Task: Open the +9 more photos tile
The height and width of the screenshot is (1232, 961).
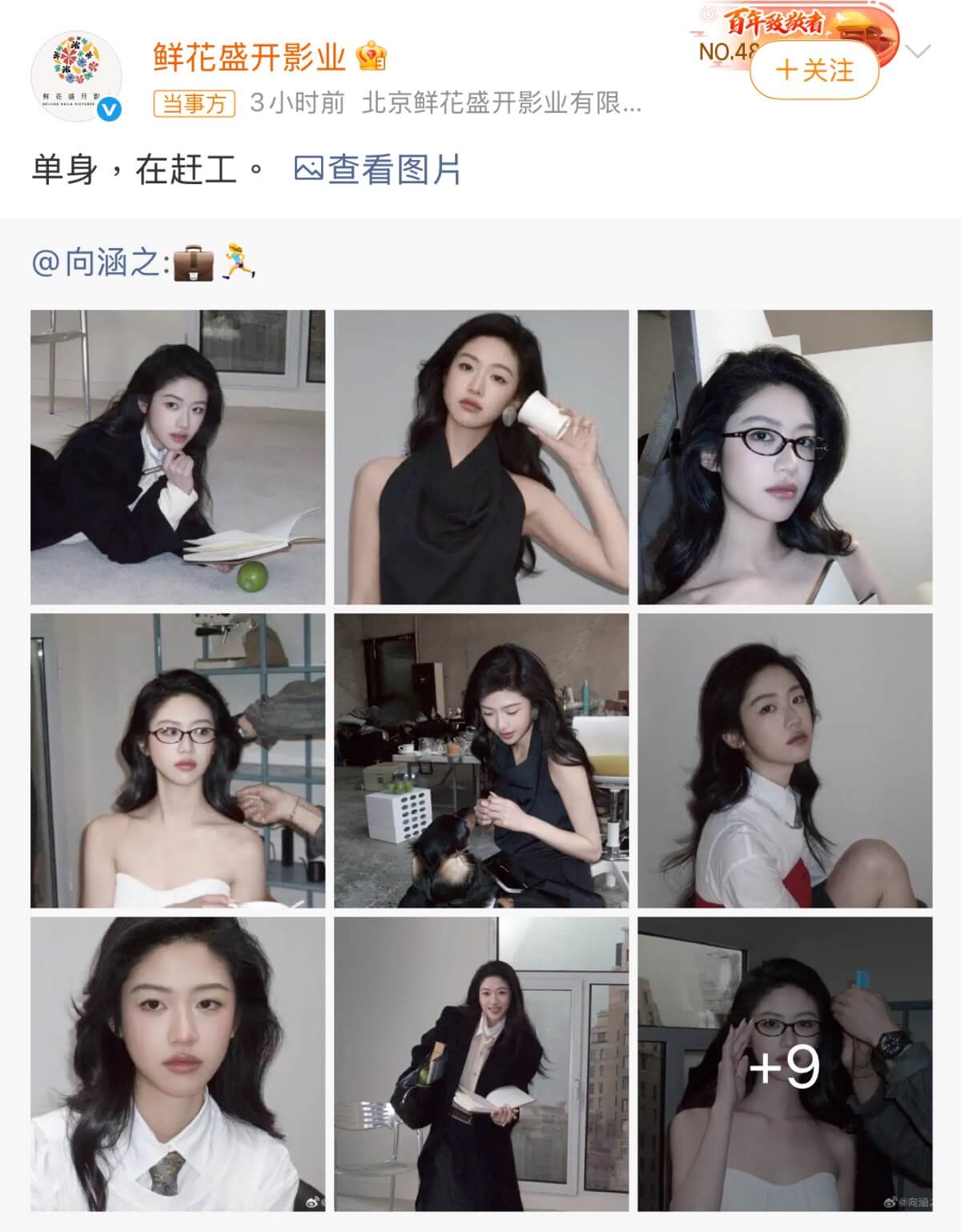Action: [785, 1064]
